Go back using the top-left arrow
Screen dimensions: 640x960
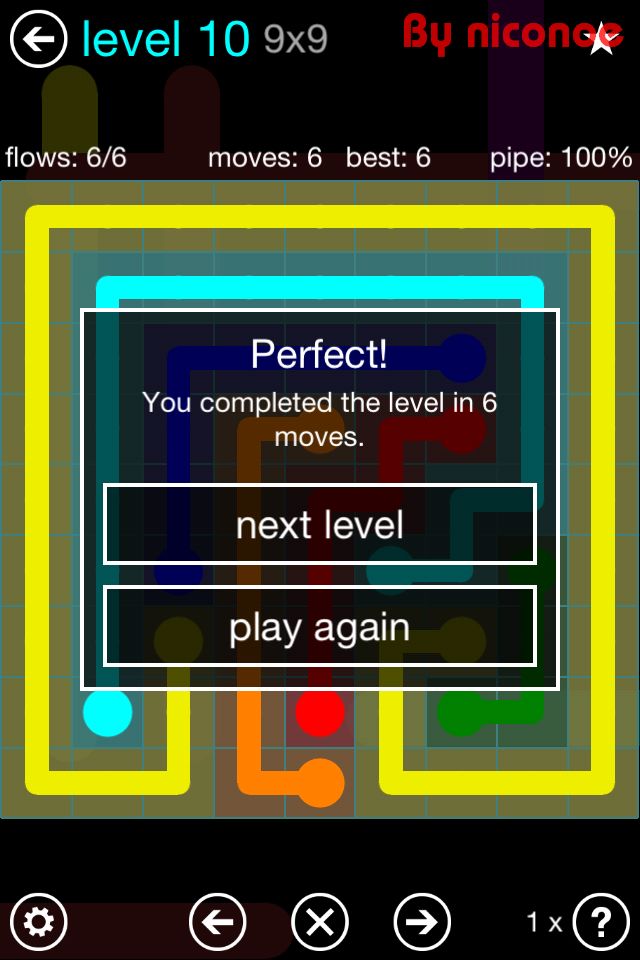point(38,40)
